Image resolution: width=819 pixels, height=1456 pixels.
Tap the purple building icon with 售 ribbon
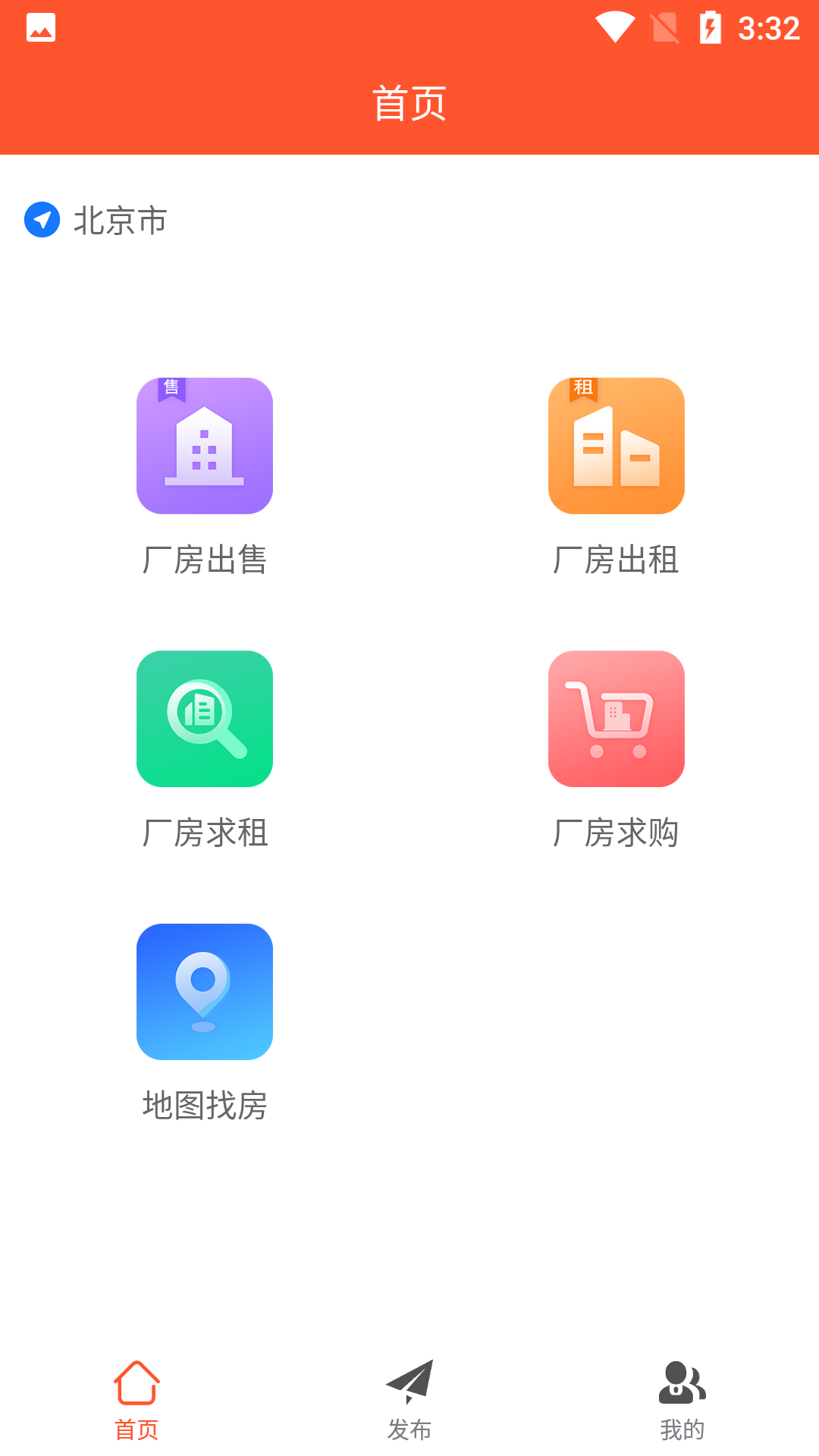tap(204, 446)
